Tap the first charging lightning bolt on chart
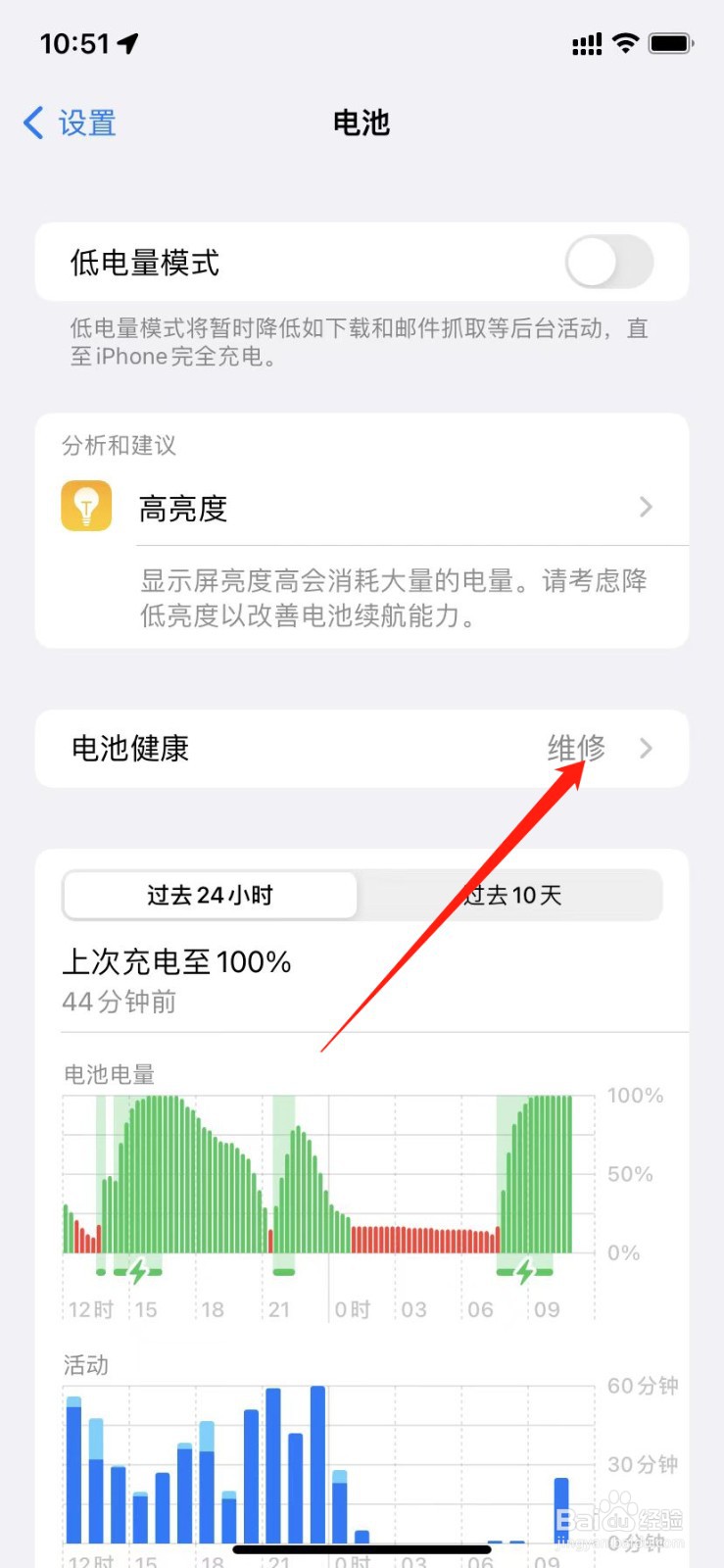This screenshot has width=724, height=1568. tap(137, 1268)
